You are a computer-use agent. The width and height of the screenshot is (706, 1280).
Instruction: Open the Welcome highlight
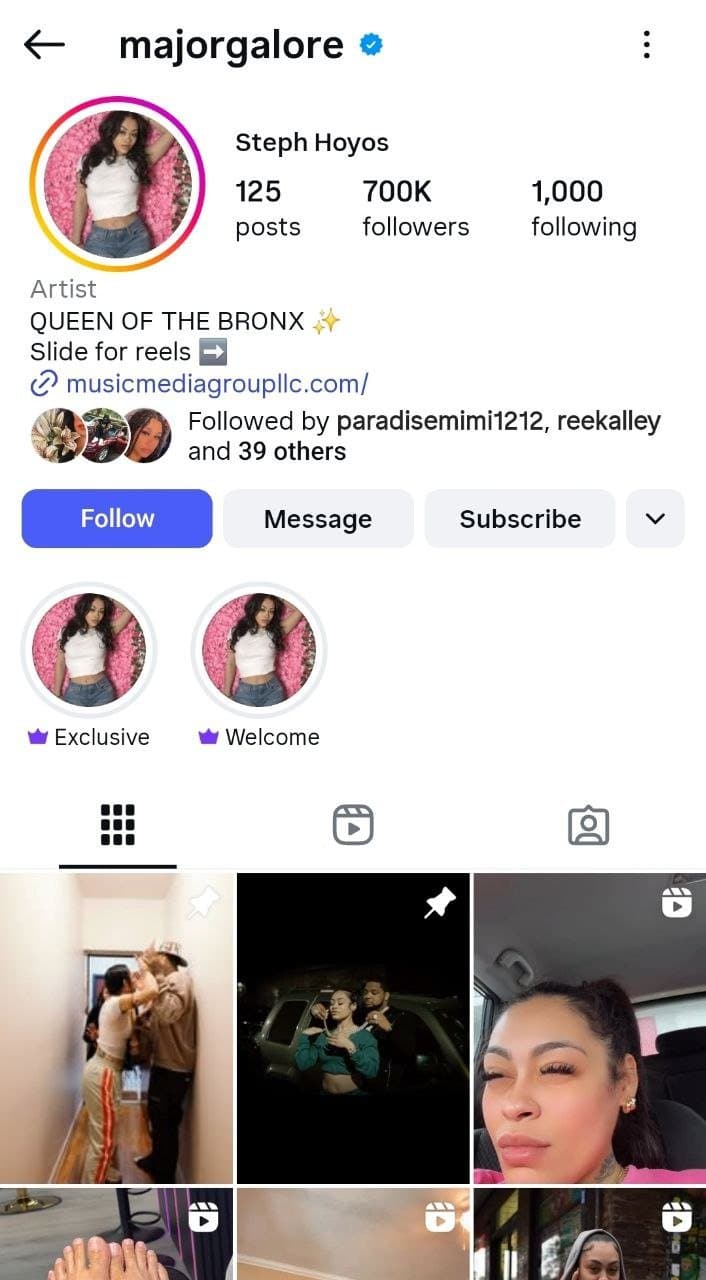259,650
